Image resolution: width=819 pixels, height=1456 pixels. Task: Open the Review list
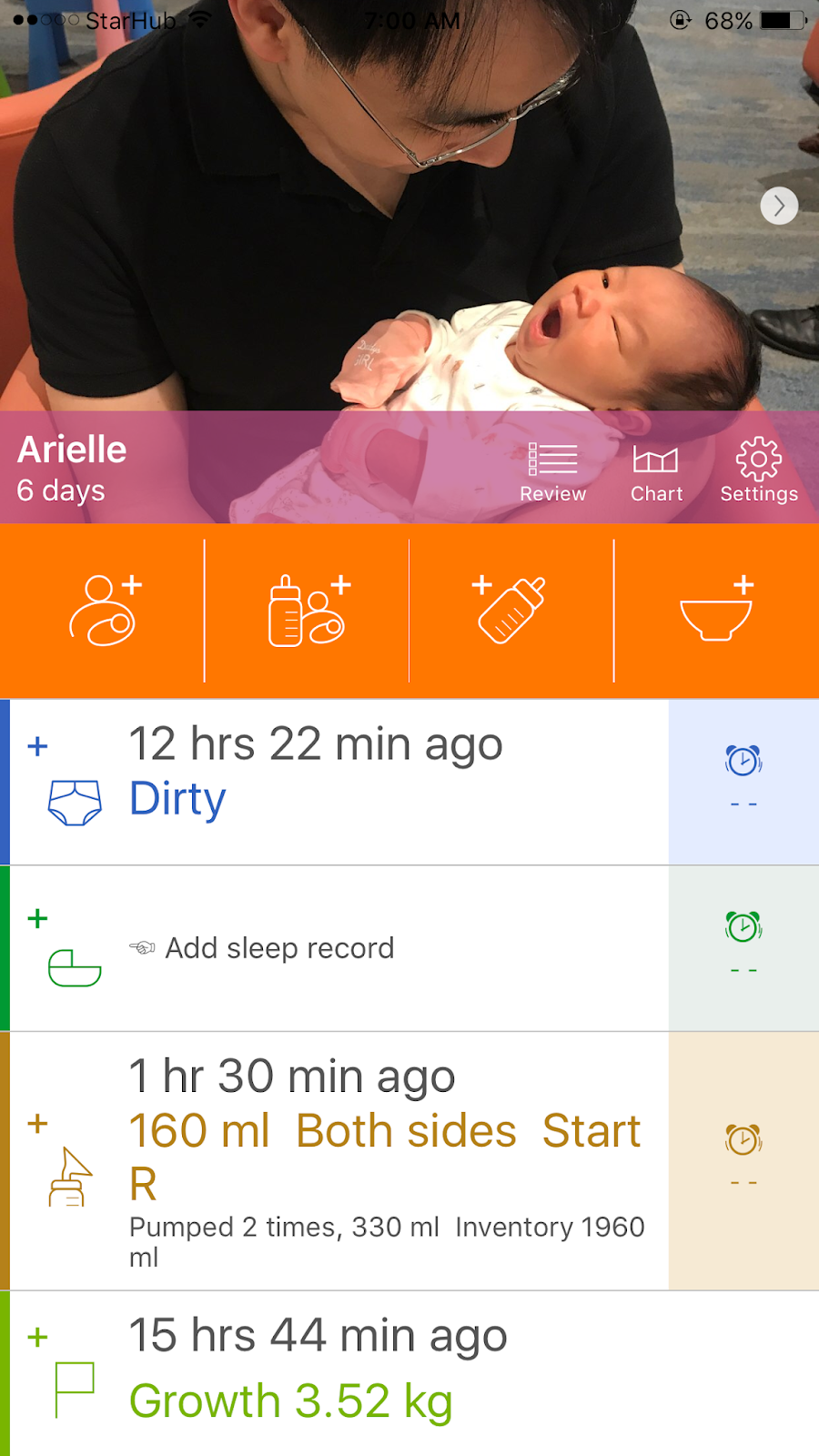(552, 471)
